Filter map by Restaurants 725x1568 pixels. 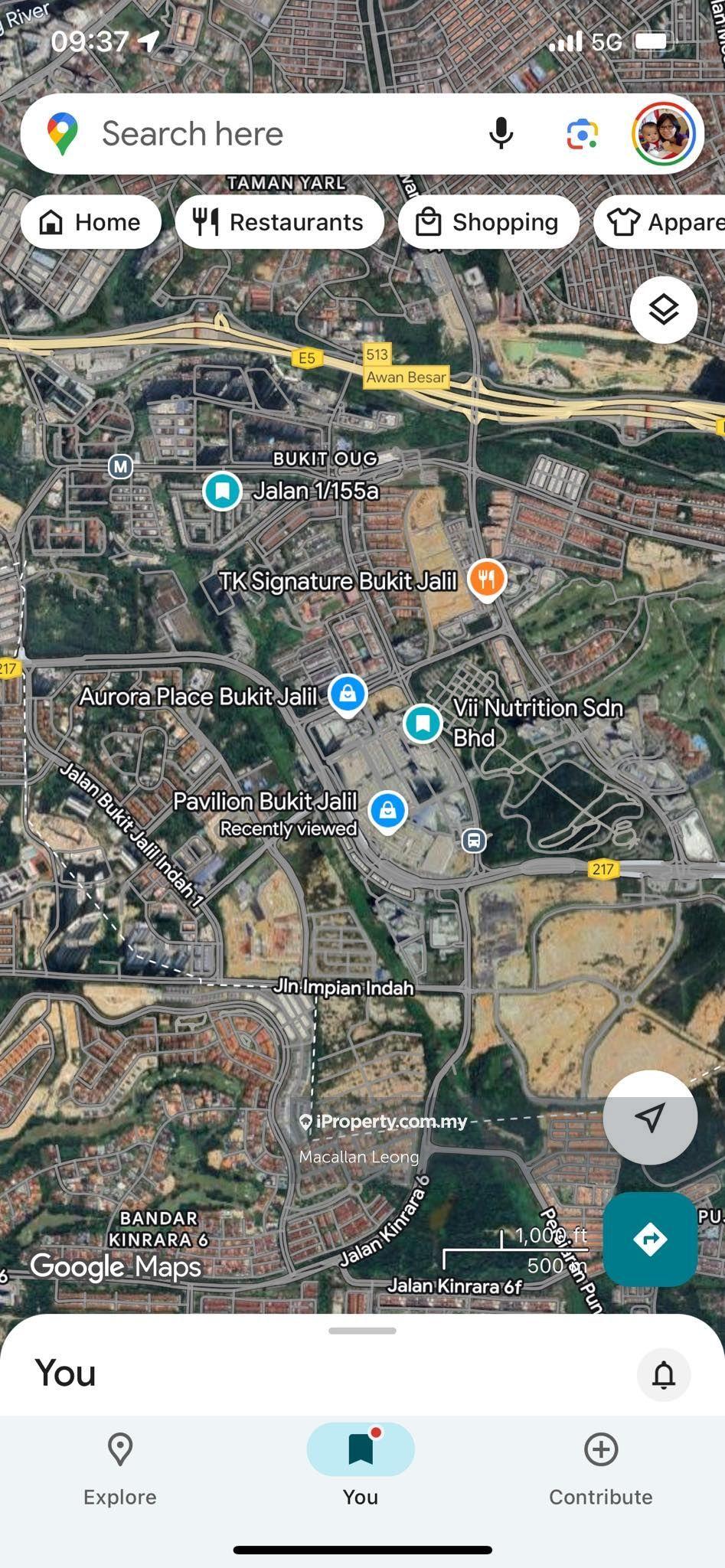(x=279, y=222)
